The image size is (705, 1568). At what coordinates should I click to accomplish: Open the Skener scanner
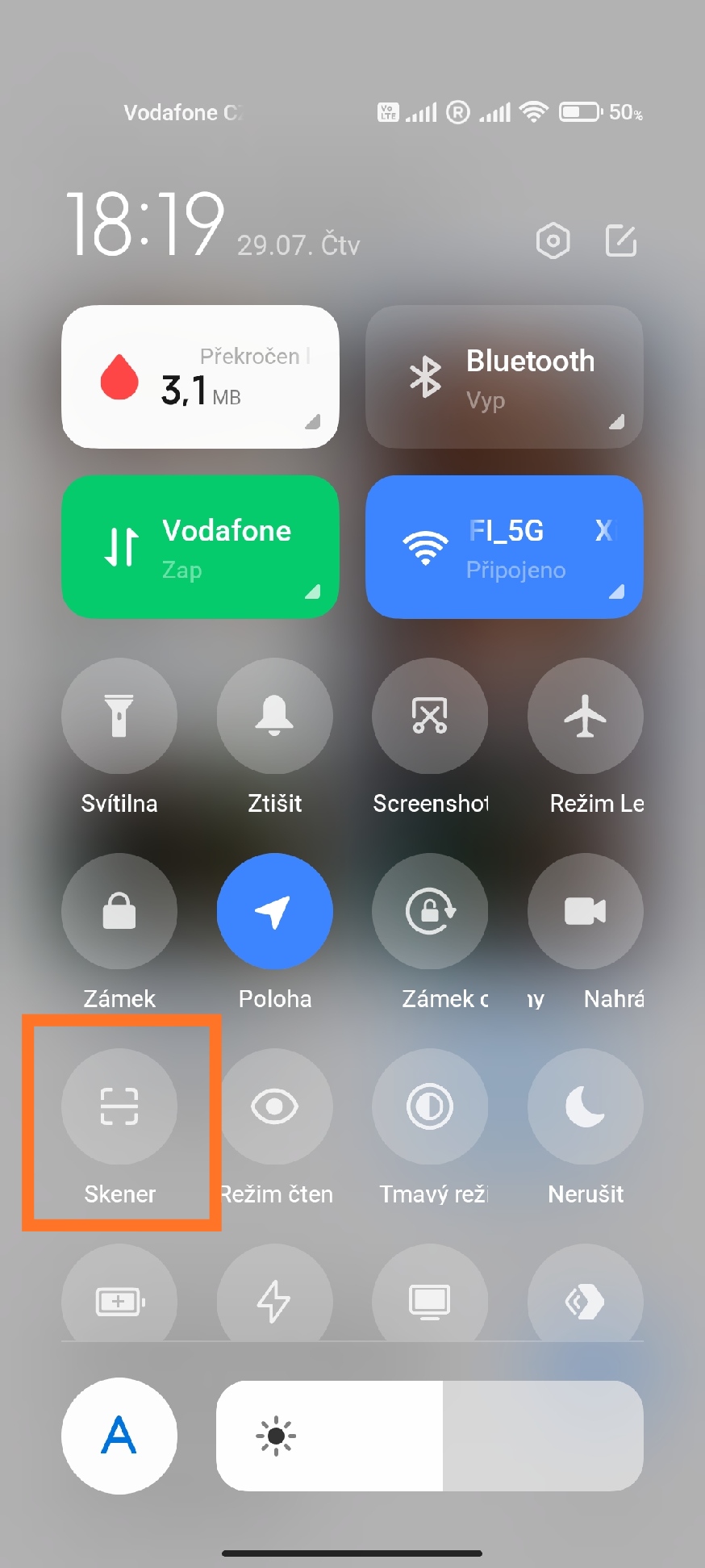coord(119,1106)
